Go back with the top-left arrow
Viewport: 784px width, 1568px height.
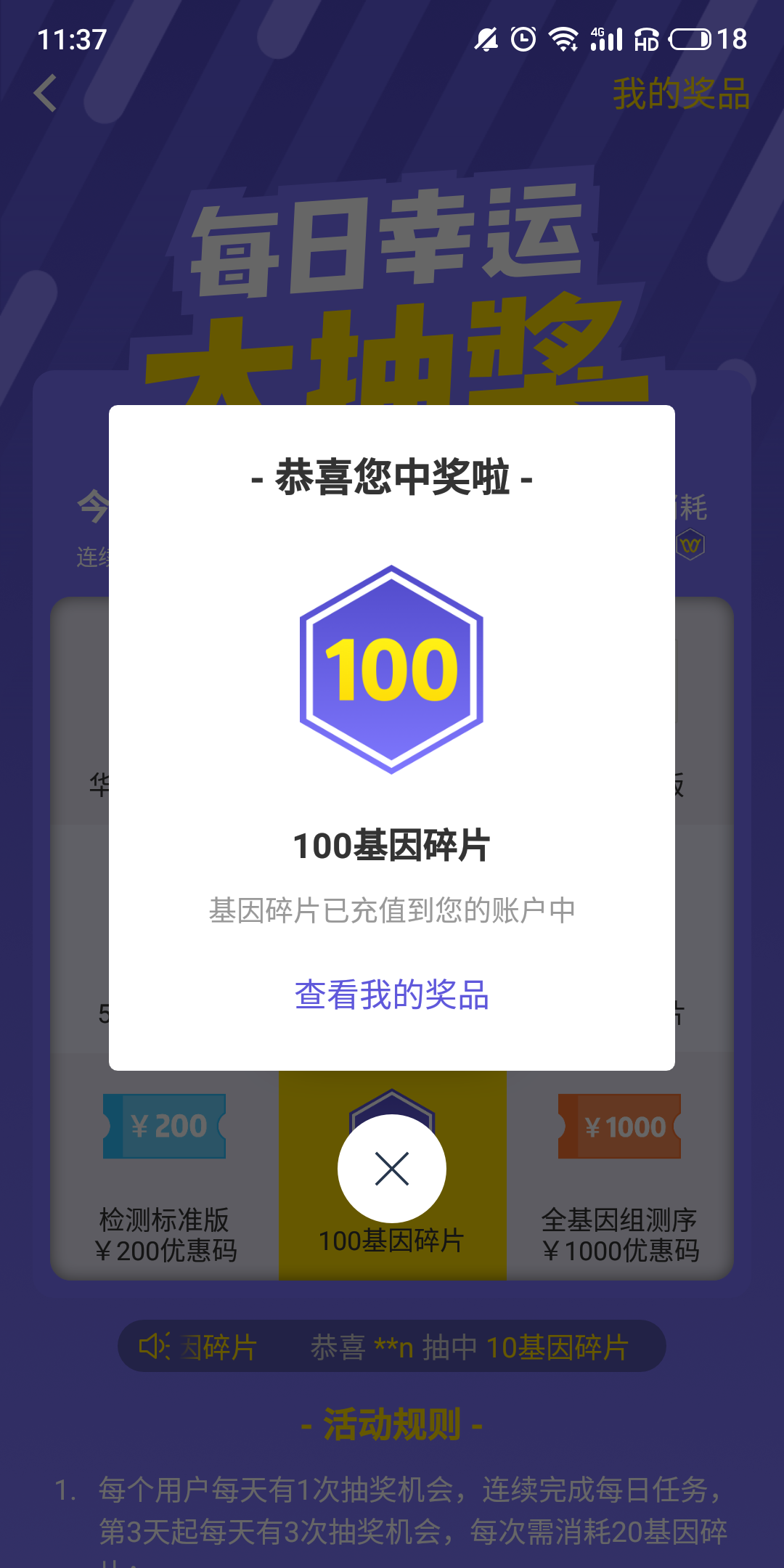click(x=45, y=93)
